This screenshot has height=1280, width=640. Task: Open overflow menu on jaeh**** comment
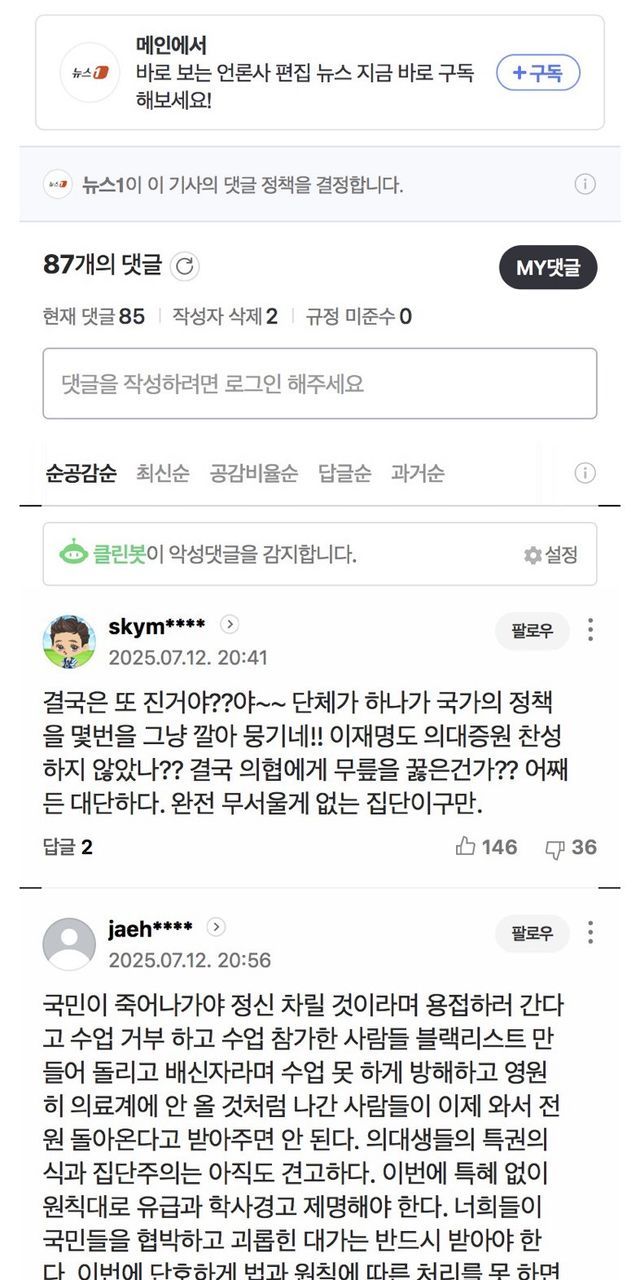(591, 933)
